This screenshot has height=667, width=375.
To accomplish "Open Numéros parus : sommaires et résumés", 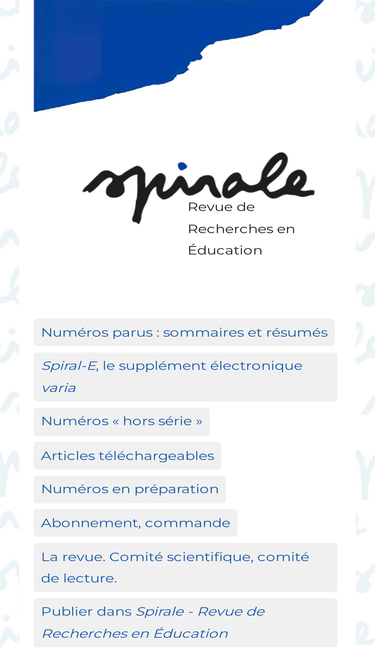I will 184,332.
